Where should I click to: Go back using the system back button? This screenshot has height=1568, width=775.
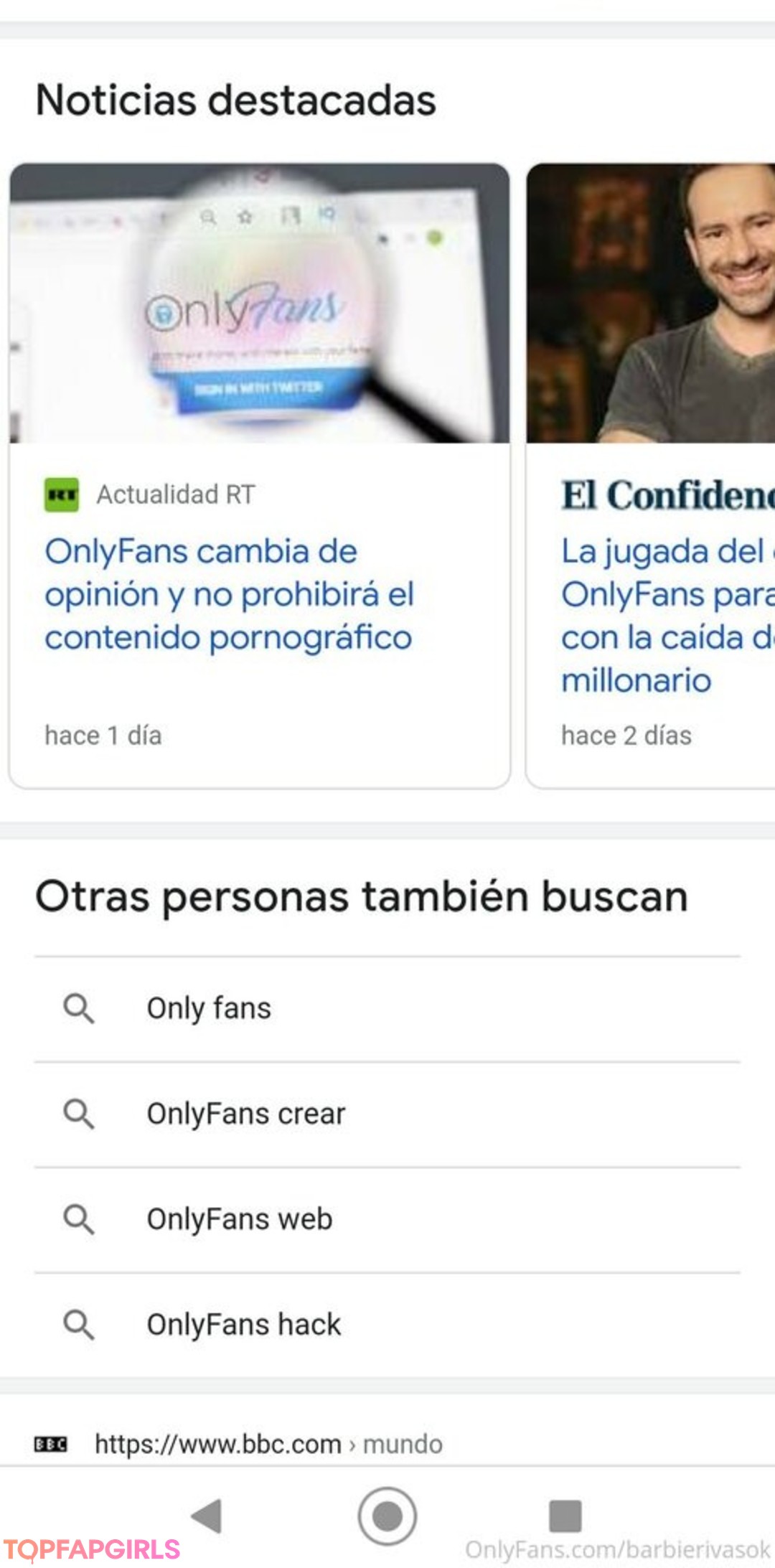(207, 1516)
